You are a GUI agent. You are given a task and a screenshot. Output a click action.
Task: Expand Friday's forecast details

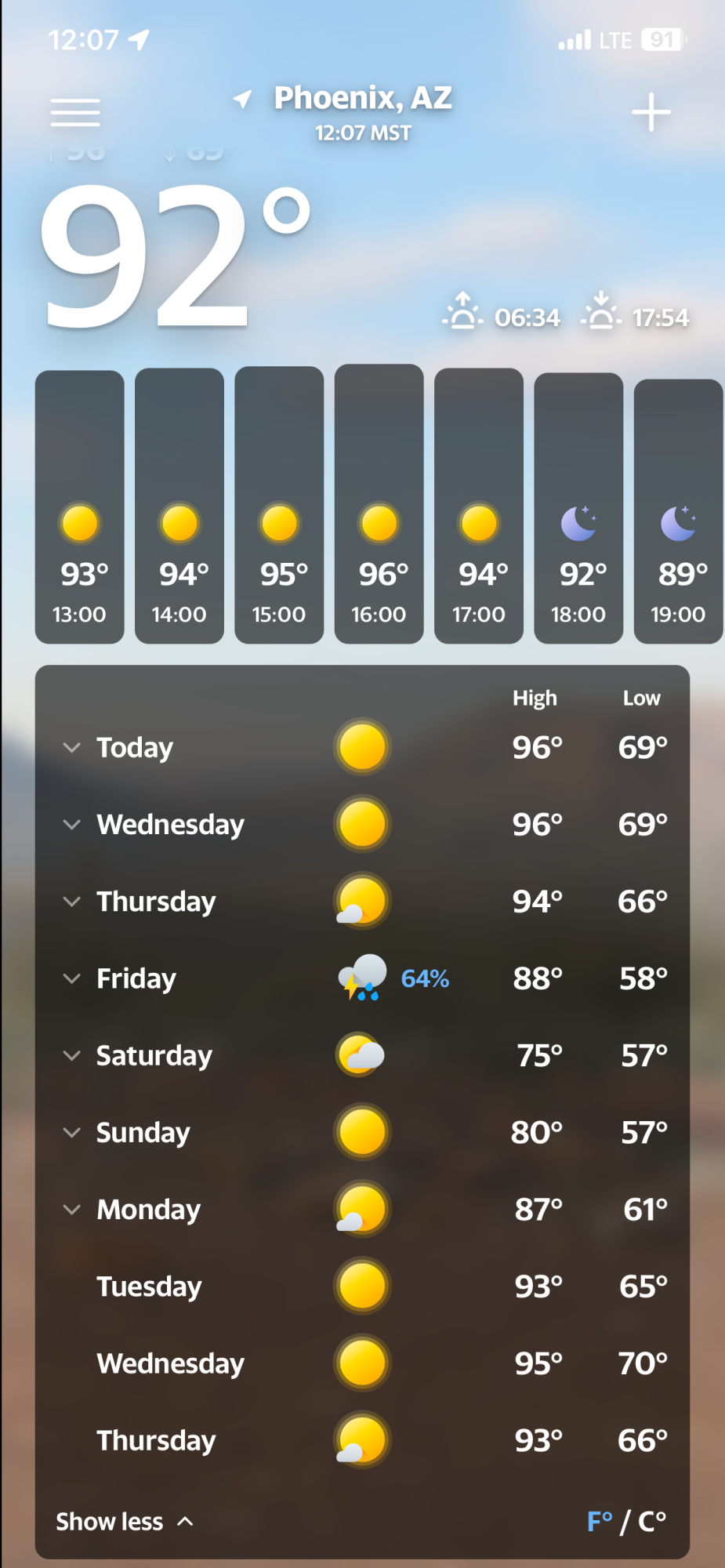tap(72, 978)
